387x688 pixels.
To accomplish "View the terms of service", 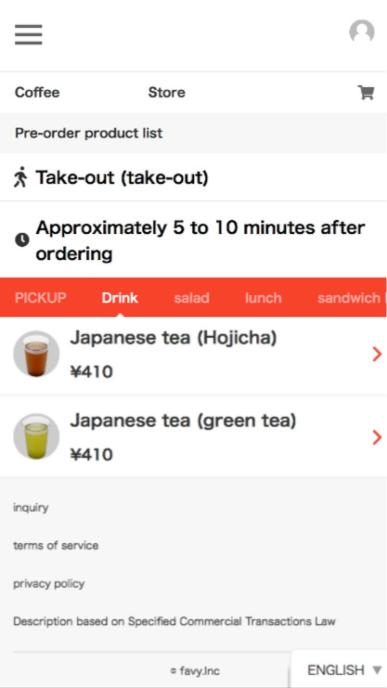I will pos(56,545).
